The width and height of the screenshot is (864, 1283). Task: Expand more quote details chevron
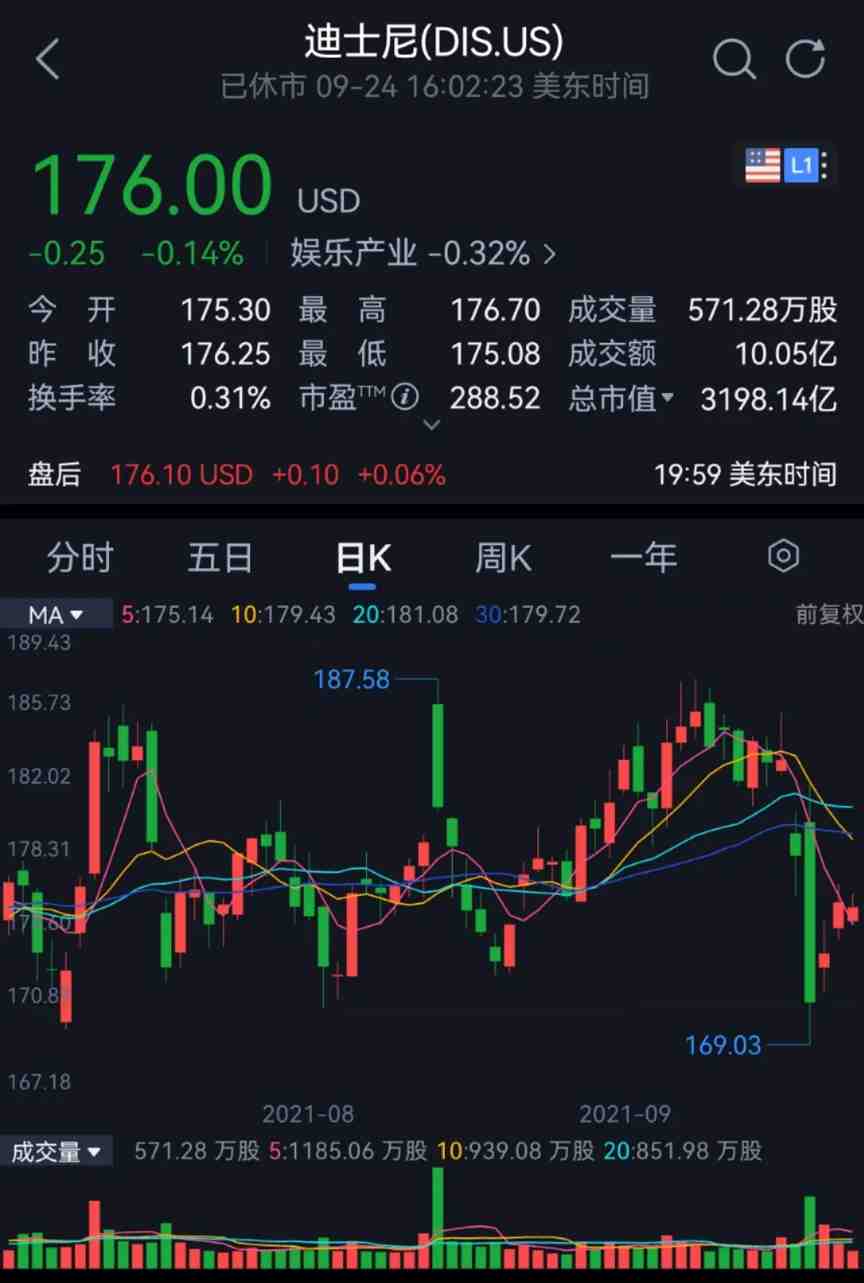pos(431,425)
